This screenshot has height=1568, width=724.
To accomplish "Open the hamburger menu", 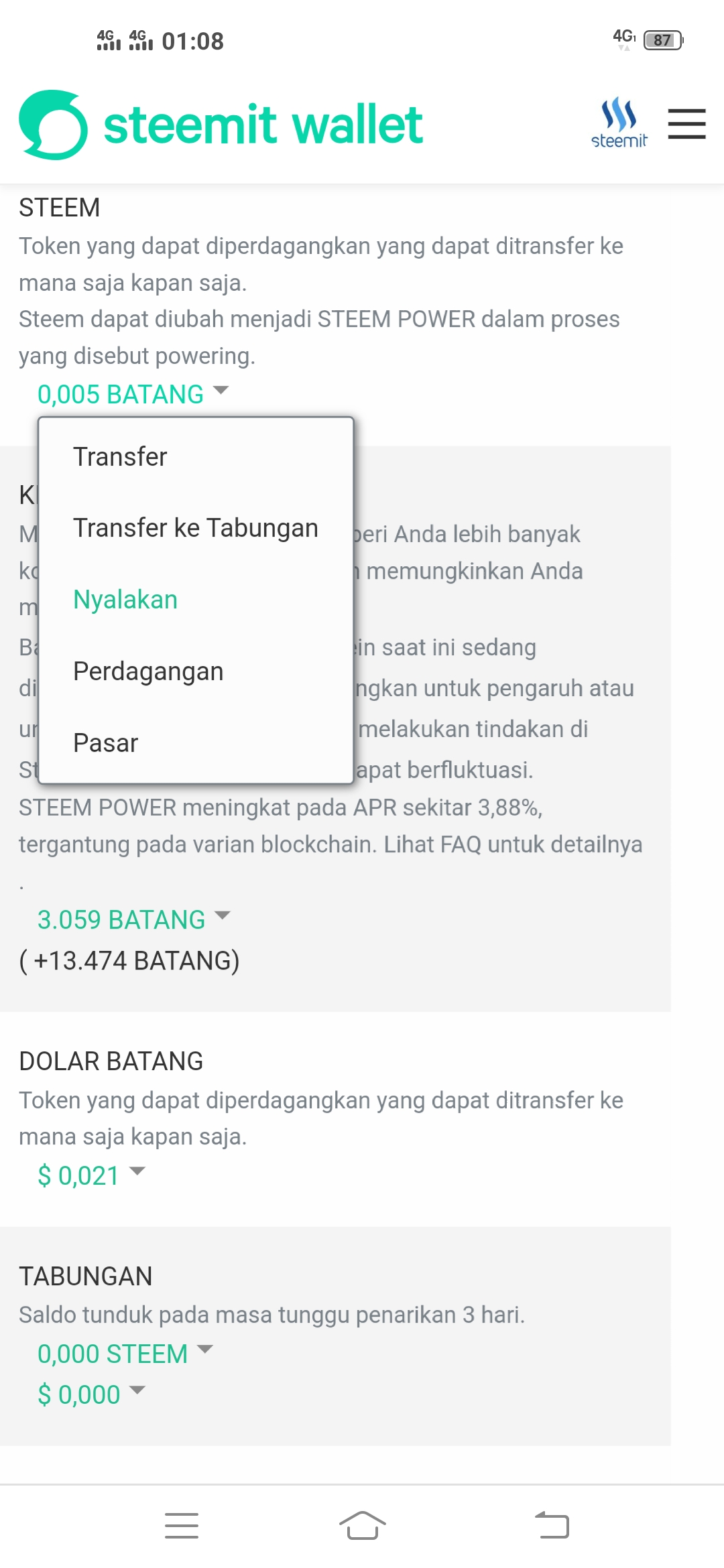I will (x=686, y=124).
